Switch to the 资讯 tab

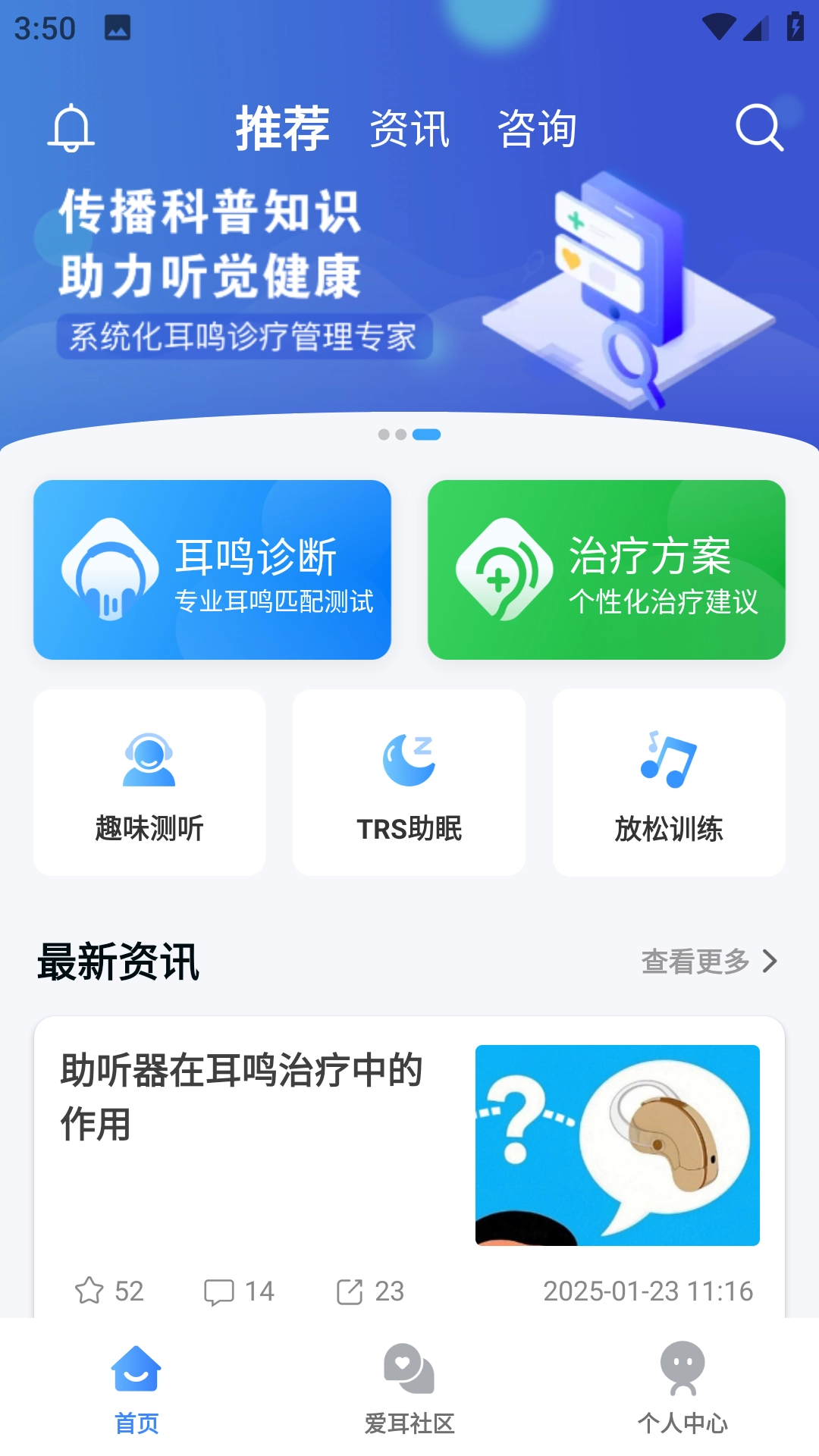409,127
